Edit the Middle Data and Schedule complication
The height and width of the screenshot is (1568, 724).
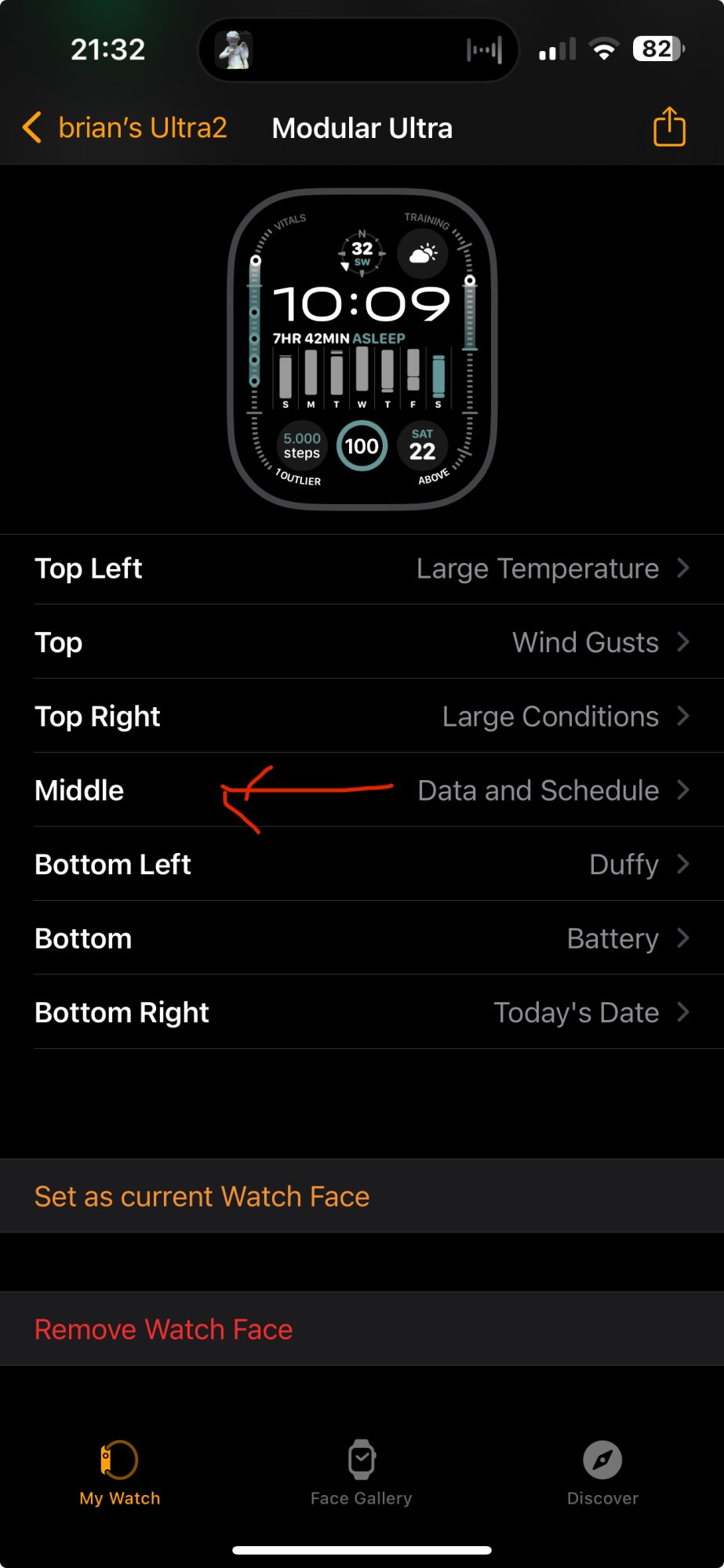tap(362, 790)
